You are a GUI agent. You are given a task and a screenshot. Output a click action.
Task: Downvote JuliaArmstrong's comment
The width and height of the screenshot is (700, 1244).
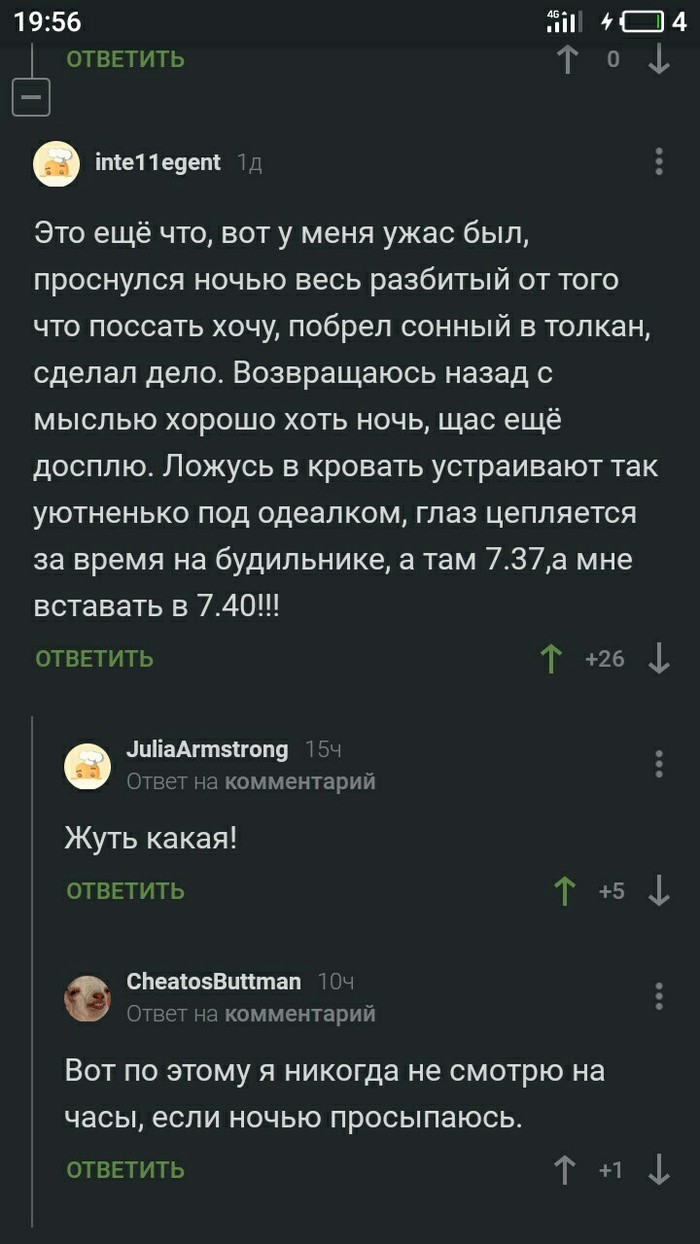(659, 890)
